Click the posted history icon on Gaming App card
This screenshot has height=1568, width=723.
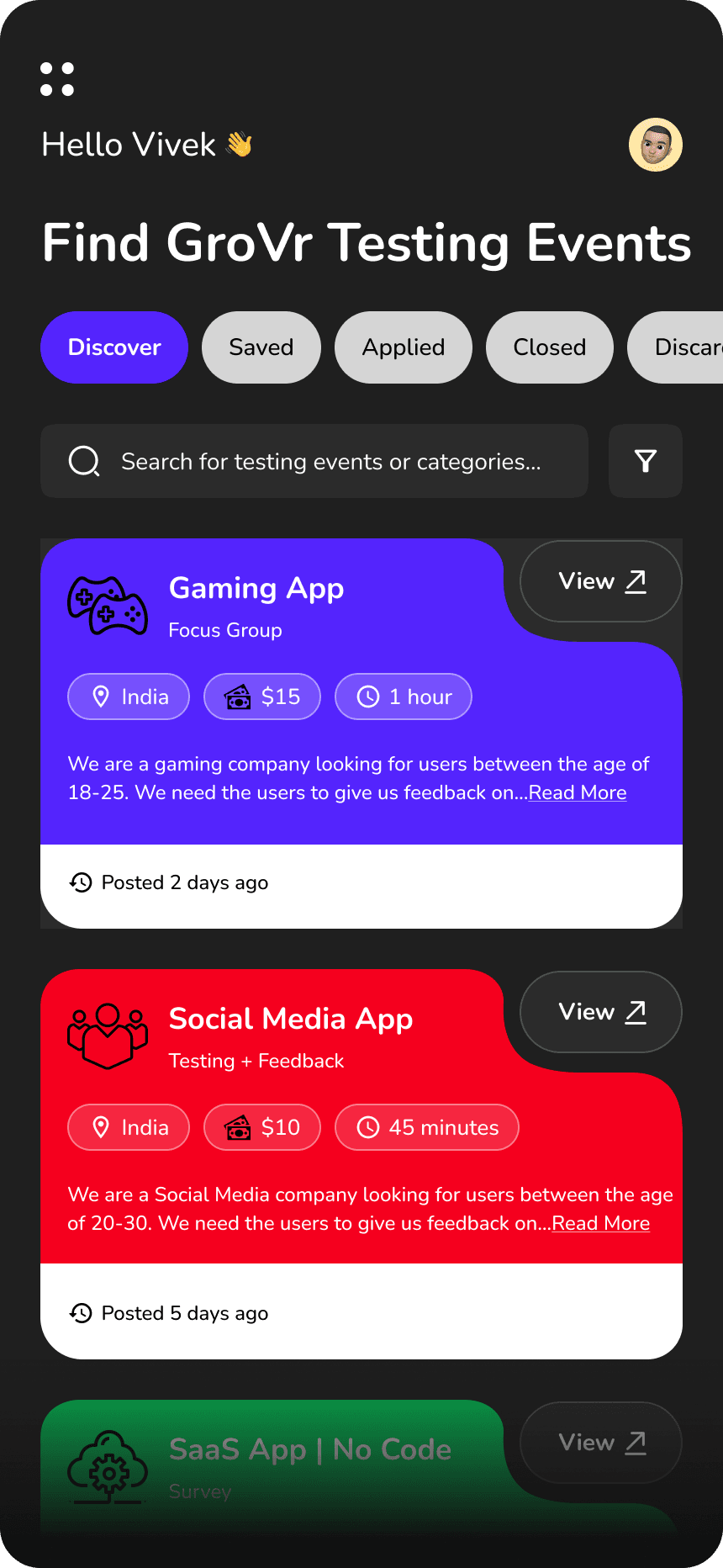(81, 882)
